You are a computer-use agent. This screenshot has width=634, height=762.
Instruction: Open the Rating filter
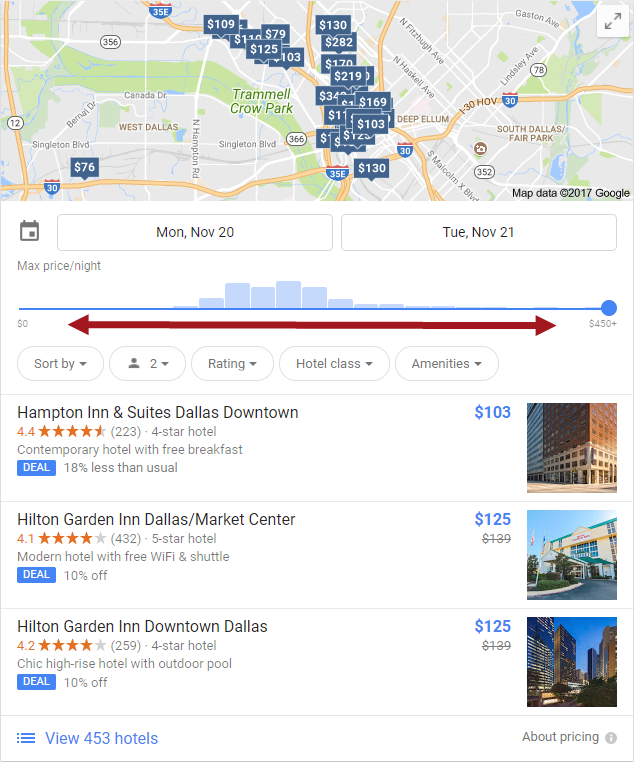[232, 364]
